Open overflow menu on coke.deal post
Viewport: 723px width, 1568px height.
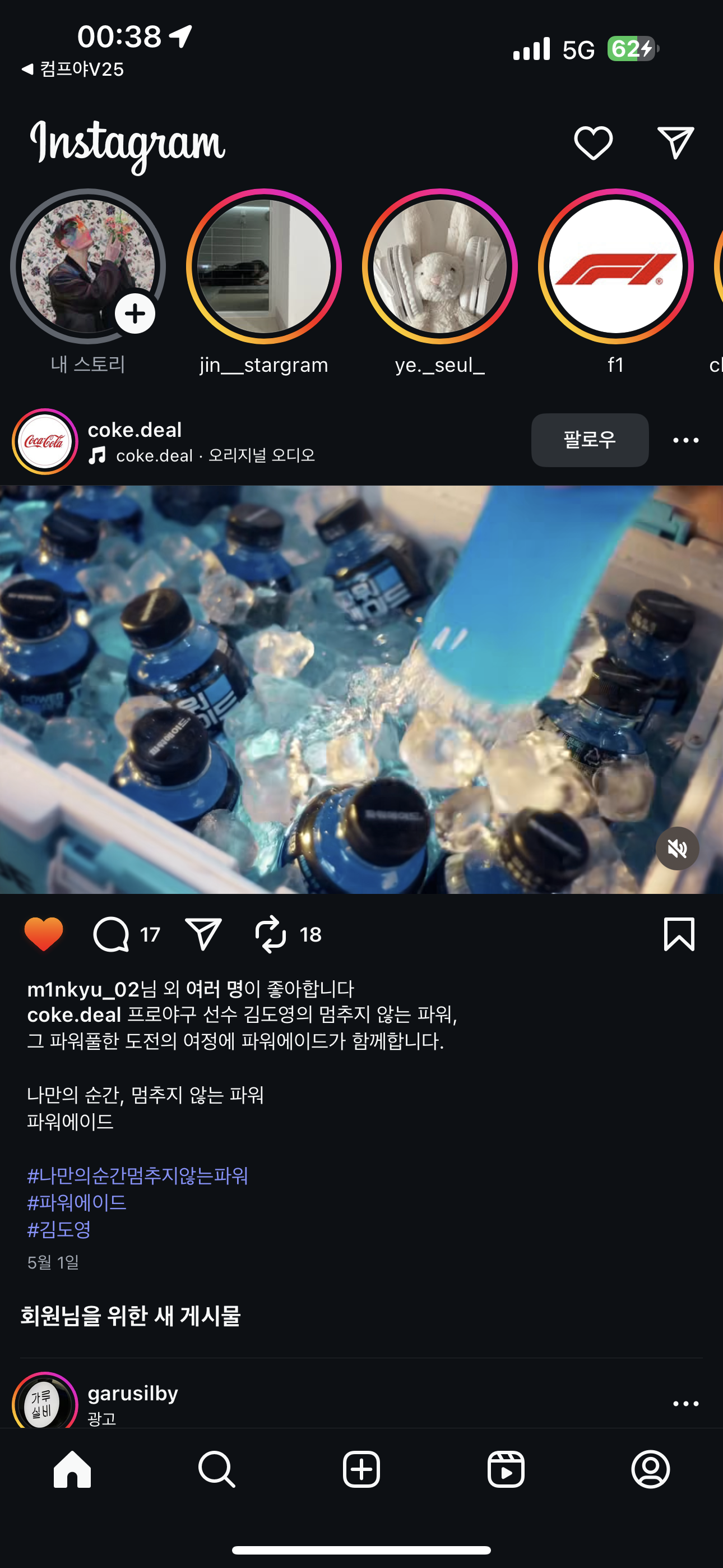pyautogui.click(x=685, y=440)
